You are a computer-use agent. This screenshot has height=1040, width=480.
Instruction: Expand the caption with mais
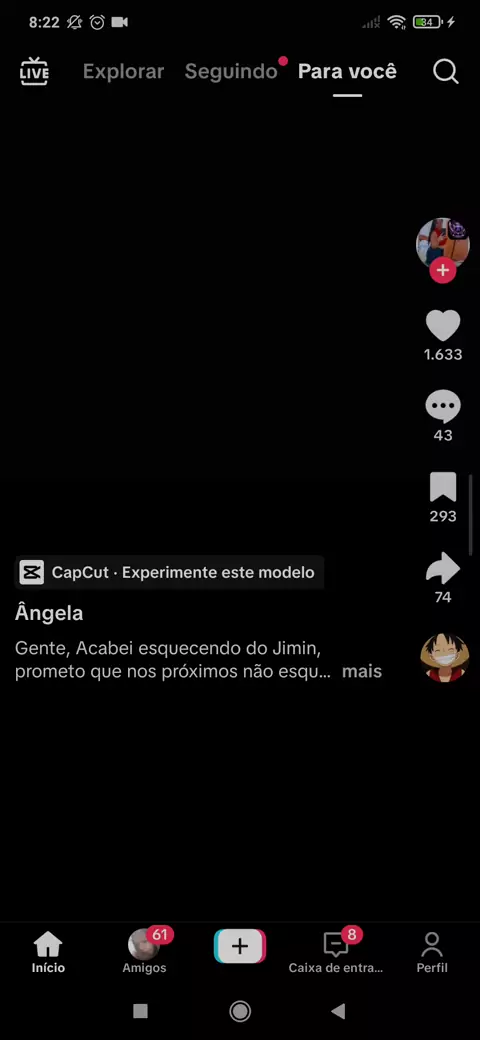point(361,671)
